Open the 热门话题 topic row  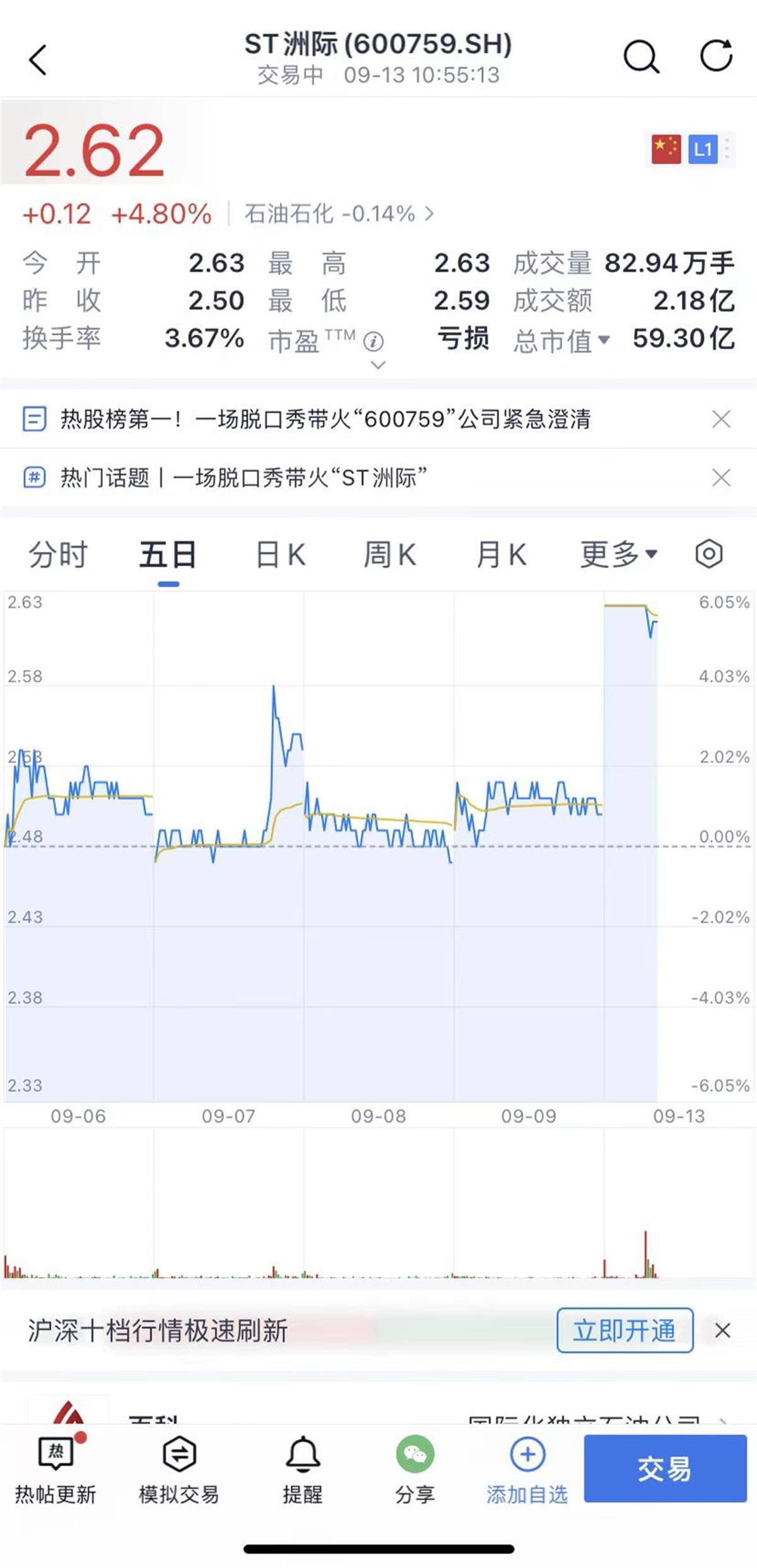[x=243, y=478]
